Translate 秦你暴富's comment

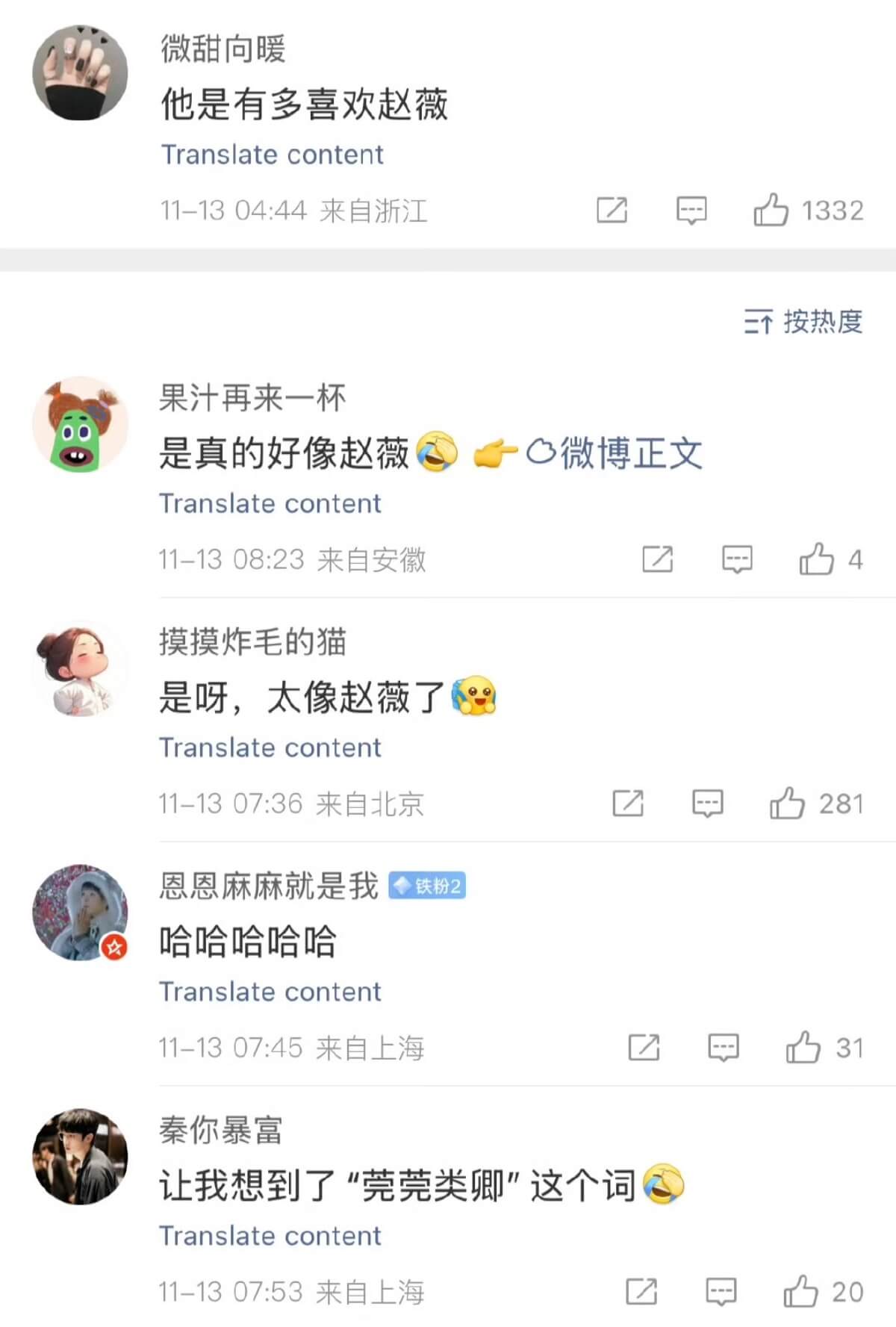pyautogui.click(x=270, y=1236)
